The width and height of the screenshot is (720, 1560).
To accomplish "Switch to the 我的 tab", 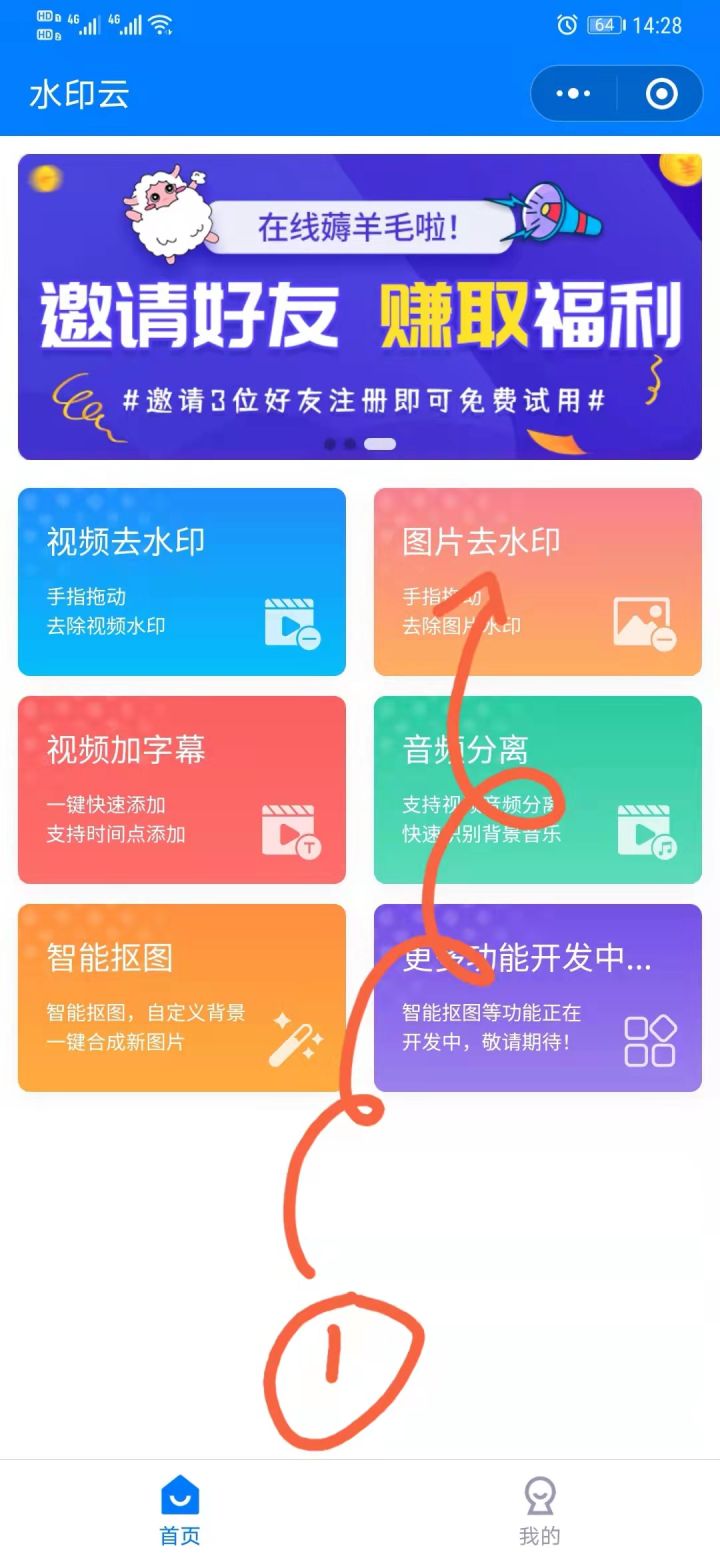I will coord(540,1510).
